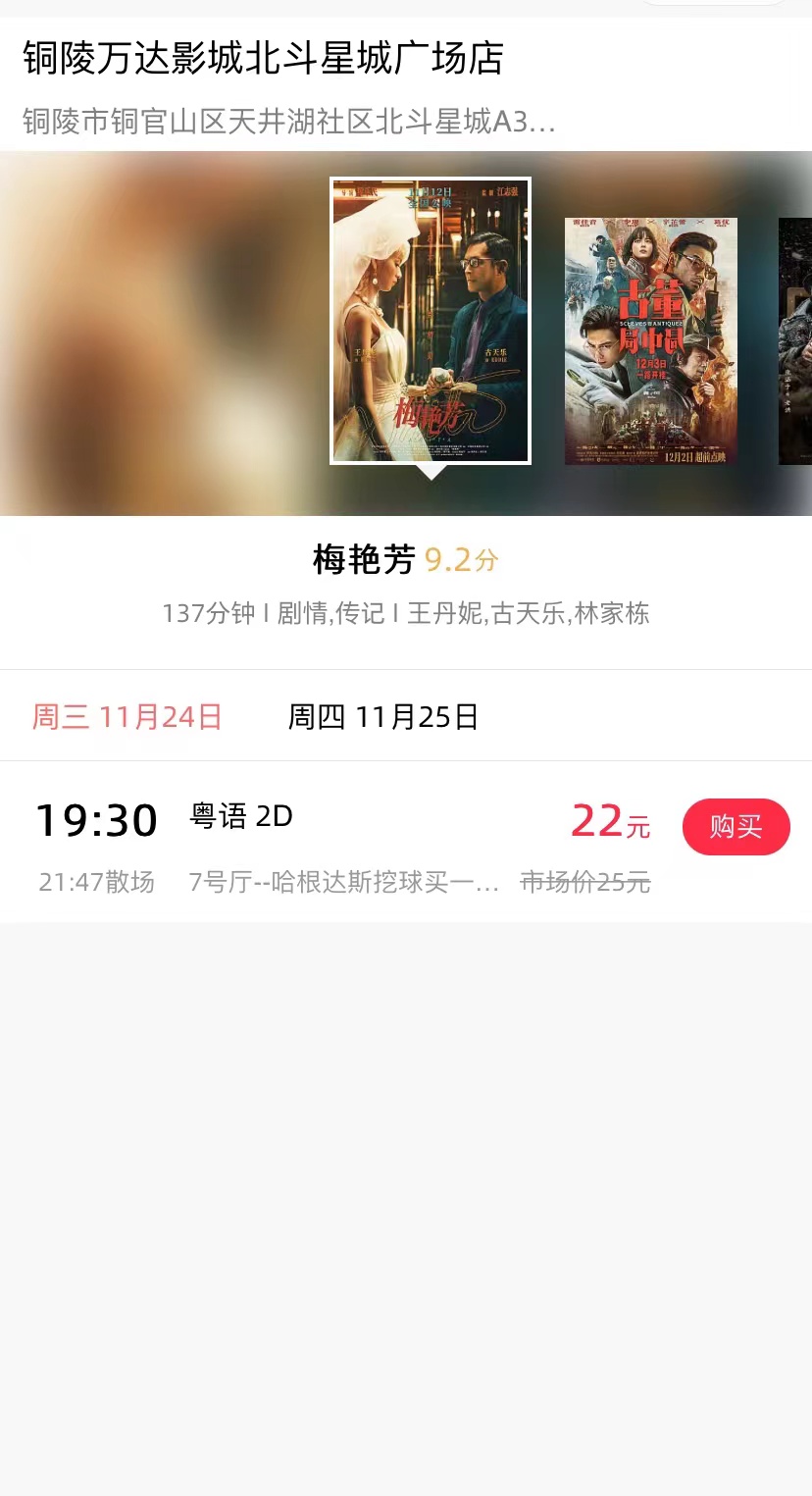The height and width of the screenshot is (1496, 812).
Task: Tap 购买 for the 19:30 showing
Action: (x=736, y=827)
